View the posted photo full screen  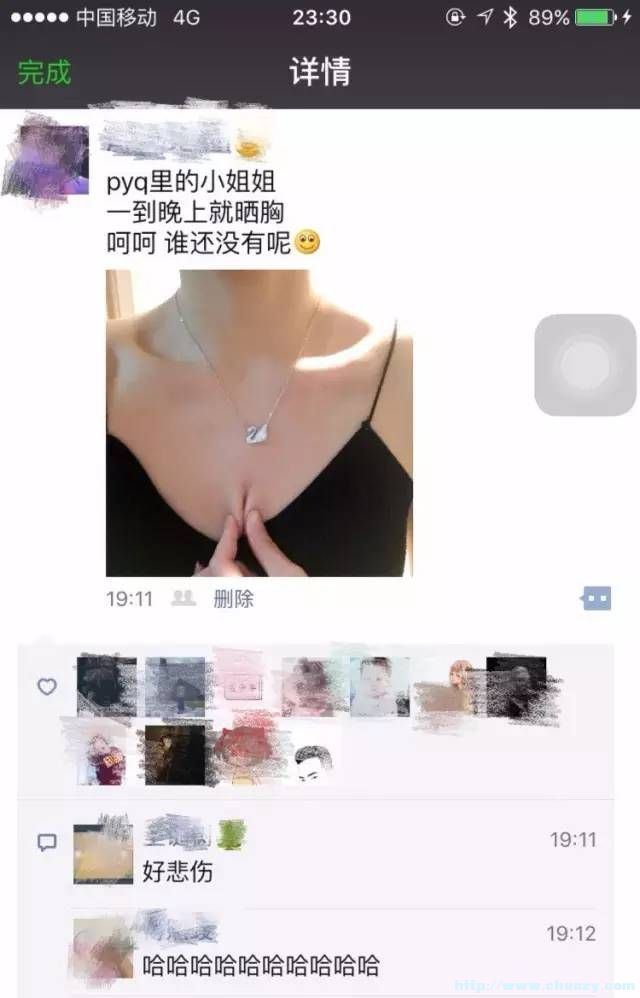pyautogui.click(x=259, y=422)
